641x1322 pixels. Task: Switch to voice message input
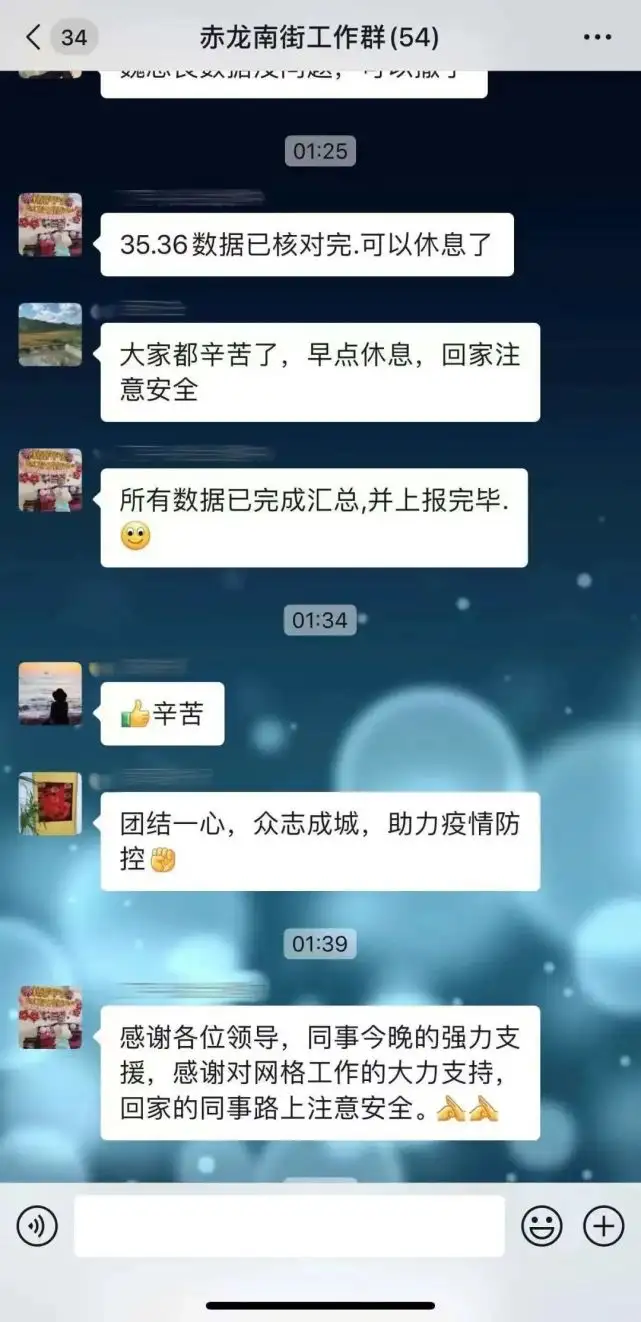[x=38, y=1226]
